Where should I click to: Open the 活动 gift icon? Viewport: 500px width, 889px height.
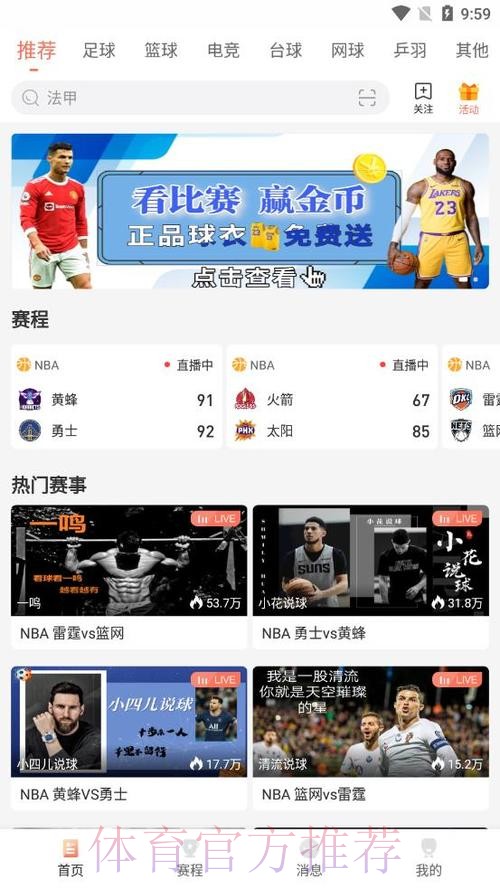point(469,98)
